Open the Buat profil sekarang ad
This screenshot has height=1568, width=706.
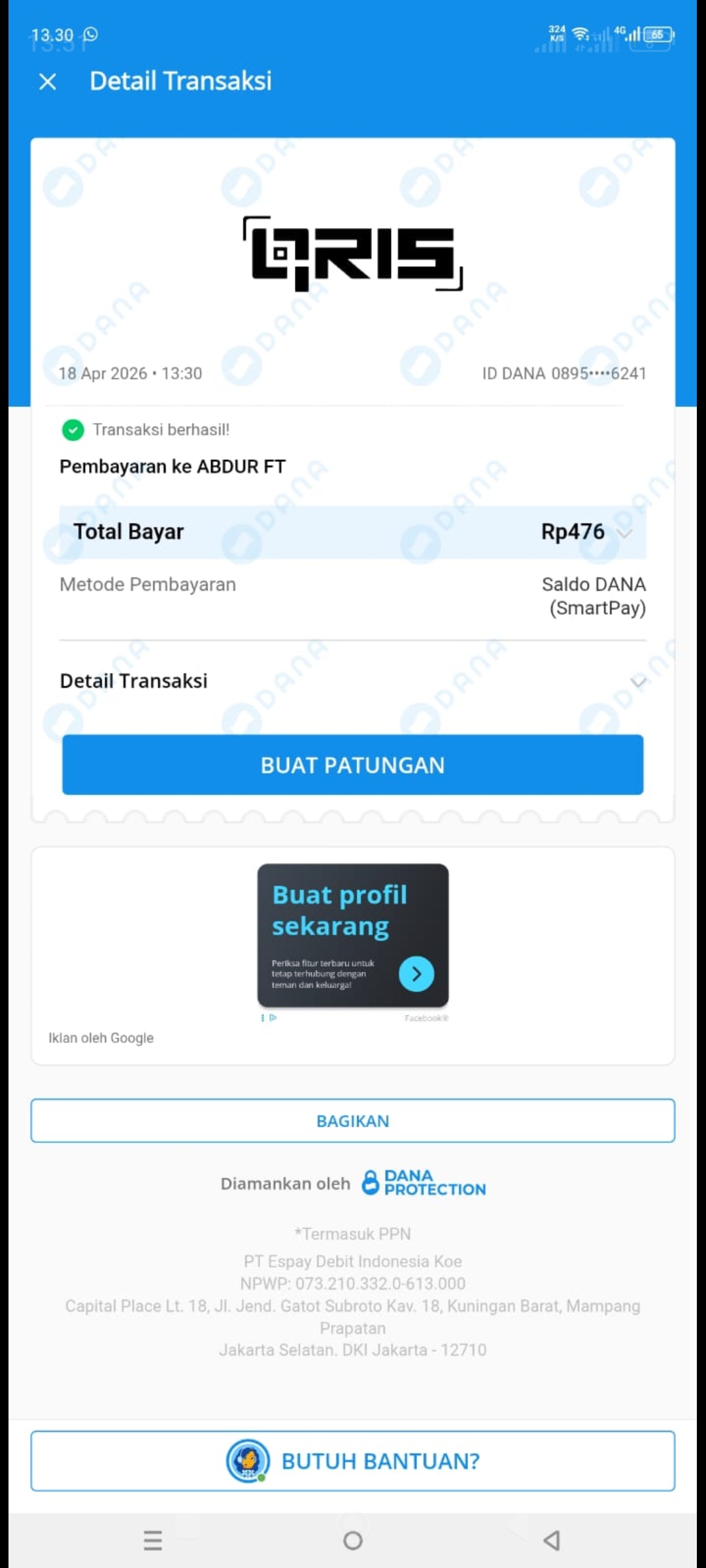[x=353, y=936]
